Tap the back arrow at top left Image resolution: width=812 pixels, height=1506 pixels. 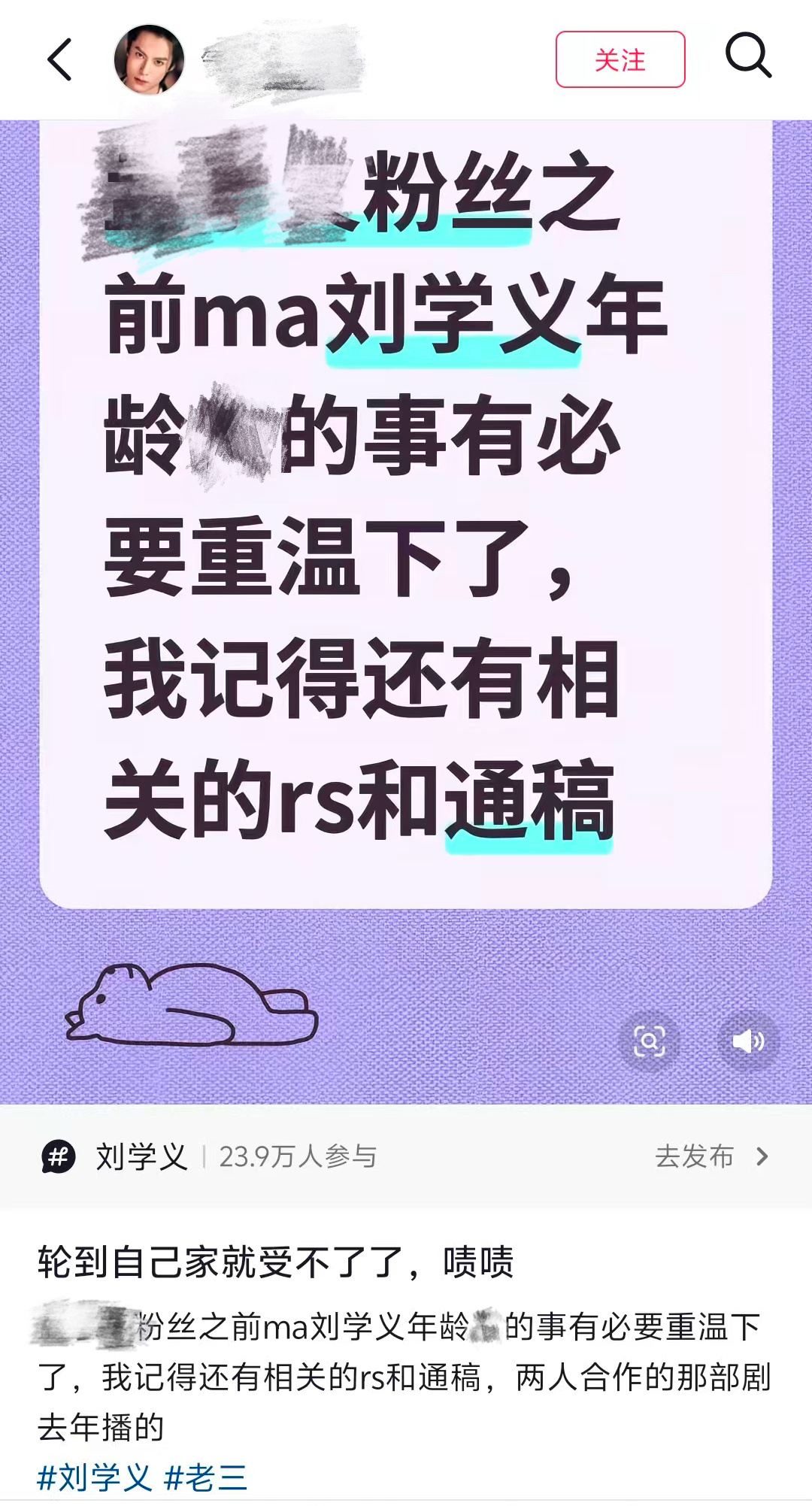coord(60,60)
